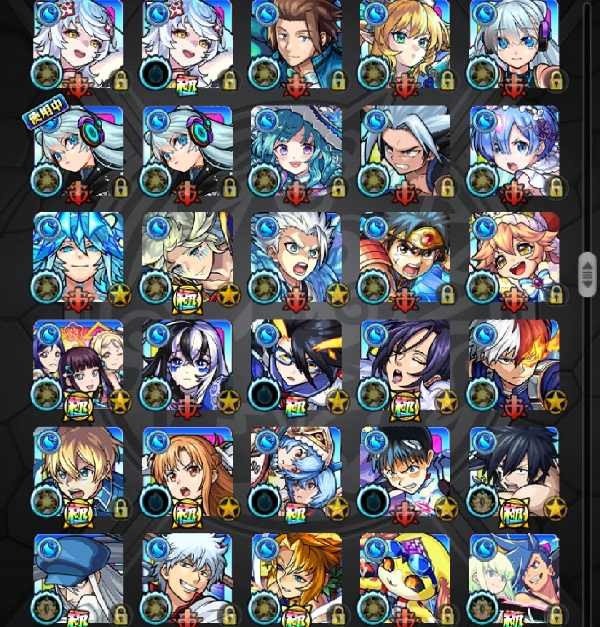Choose the boy with red headband and crown
This screenshot has height=627, width=600.
[405, 258]
